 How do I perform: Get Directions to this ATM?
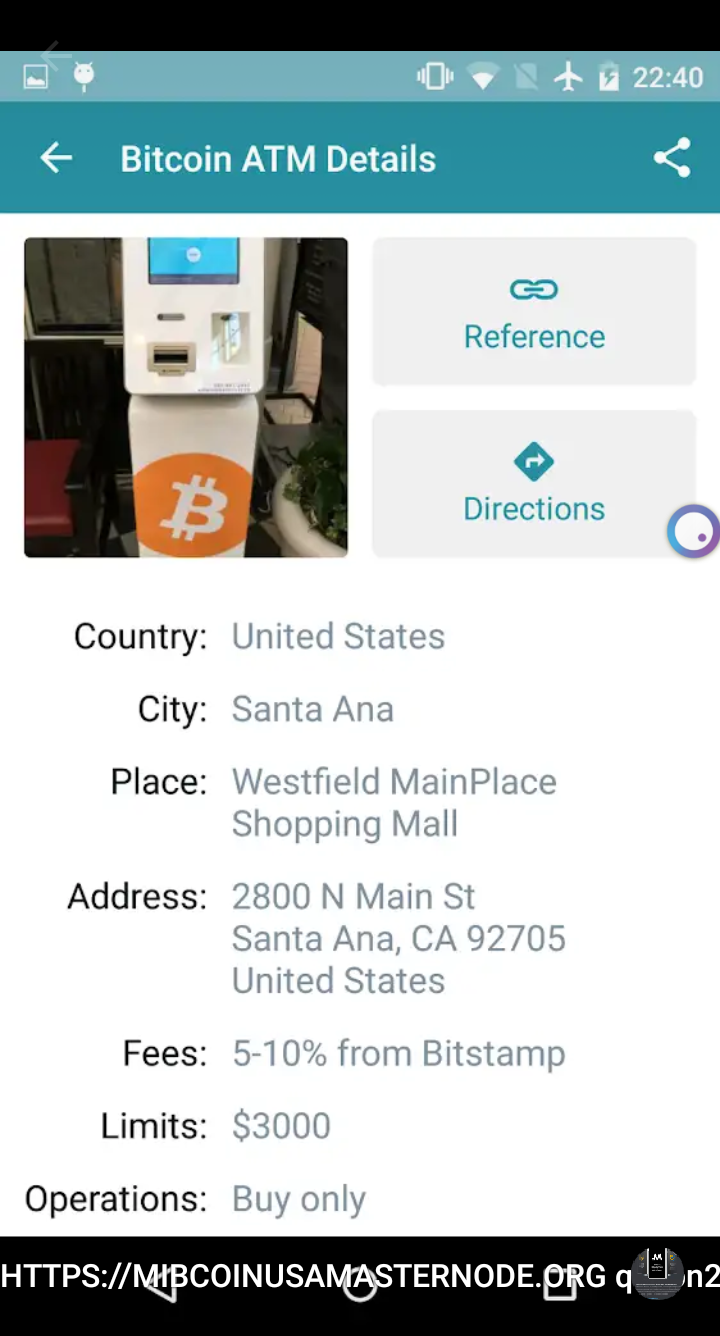pos(534,484)
